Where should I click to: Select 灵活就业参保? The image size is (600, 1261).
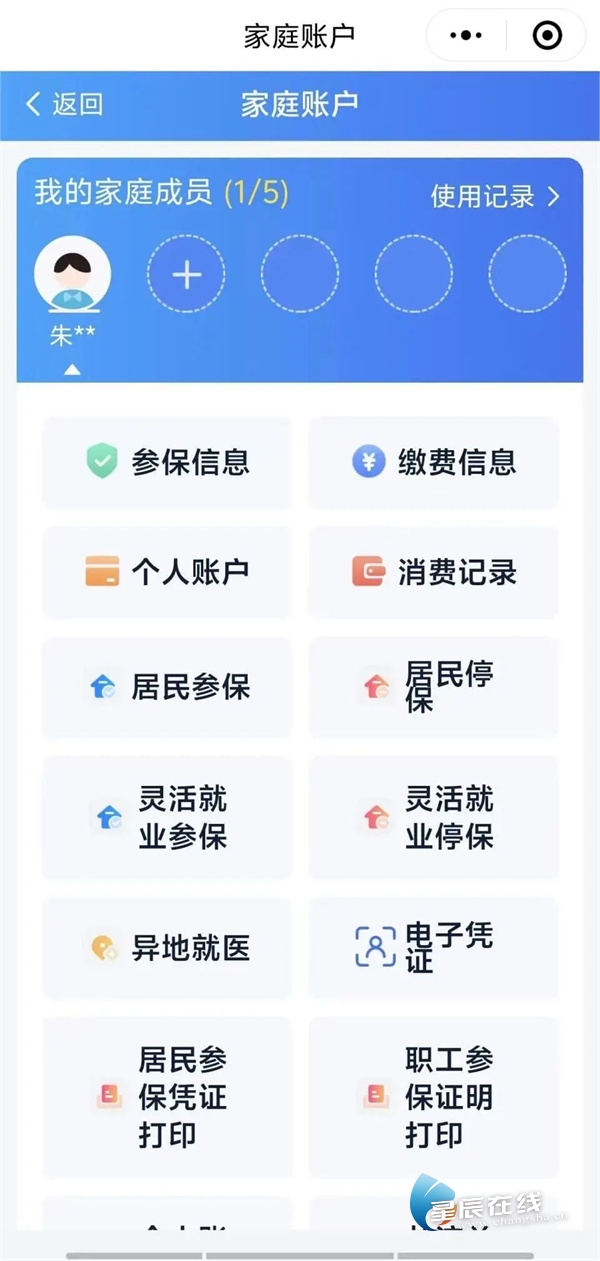(167, 817)
